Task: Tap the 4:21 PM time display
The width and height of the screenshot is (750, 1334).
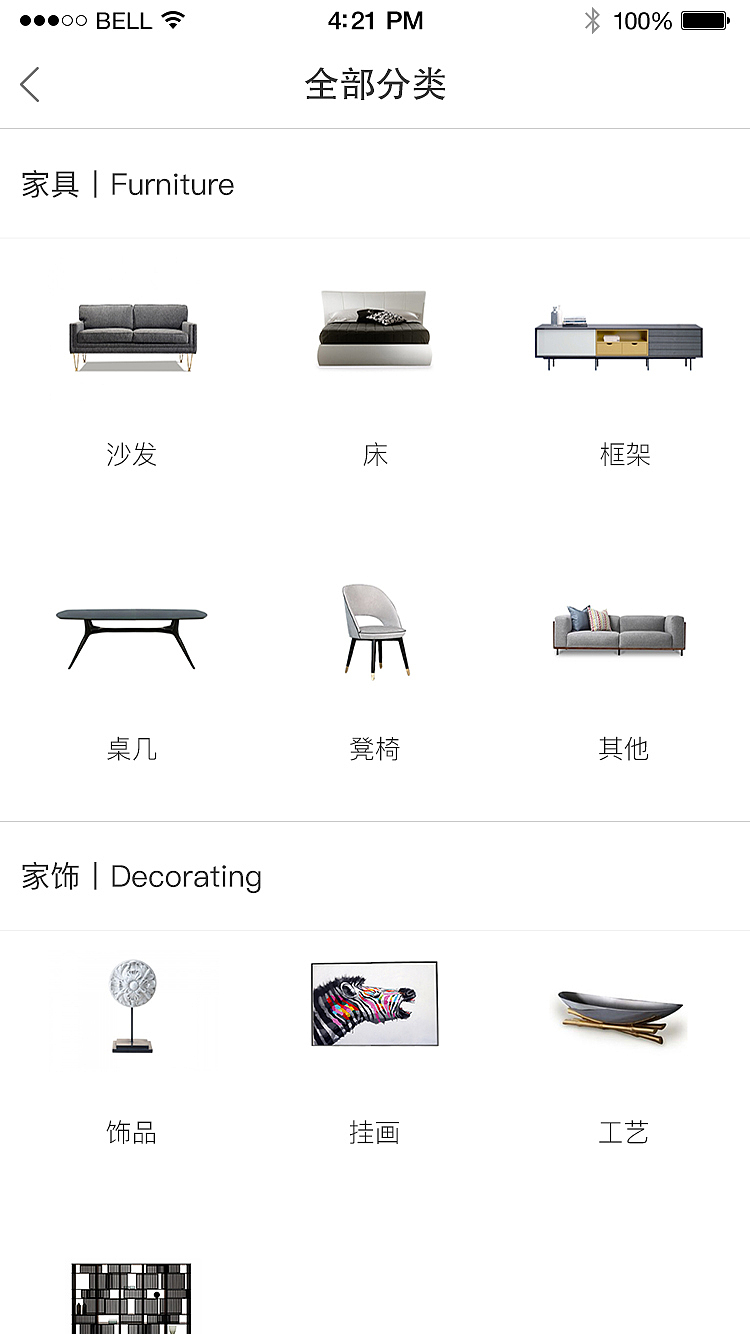Action: click(374, 20)
